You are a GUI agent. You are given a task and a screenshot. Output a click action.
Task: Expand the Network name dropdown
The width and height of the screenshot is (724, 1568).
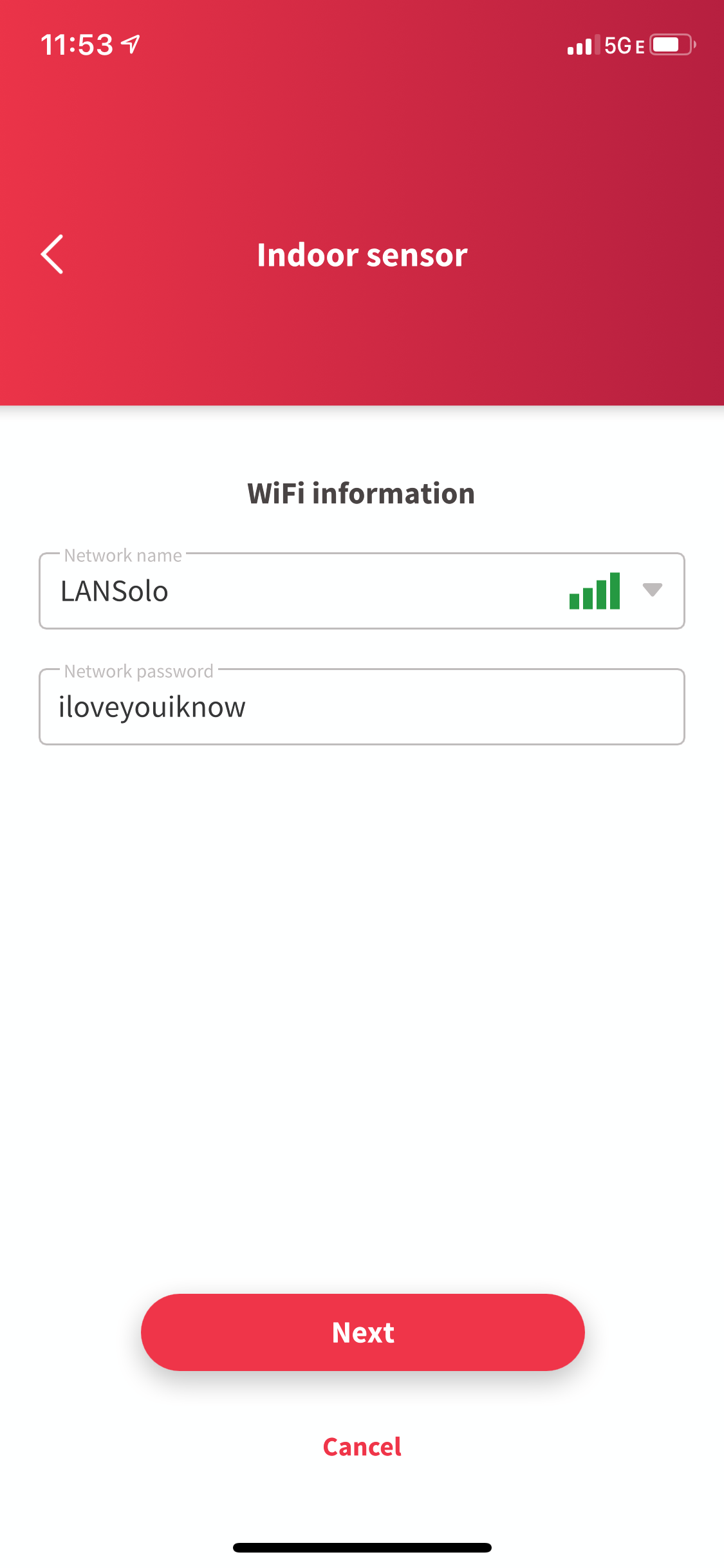coord(652,590)
